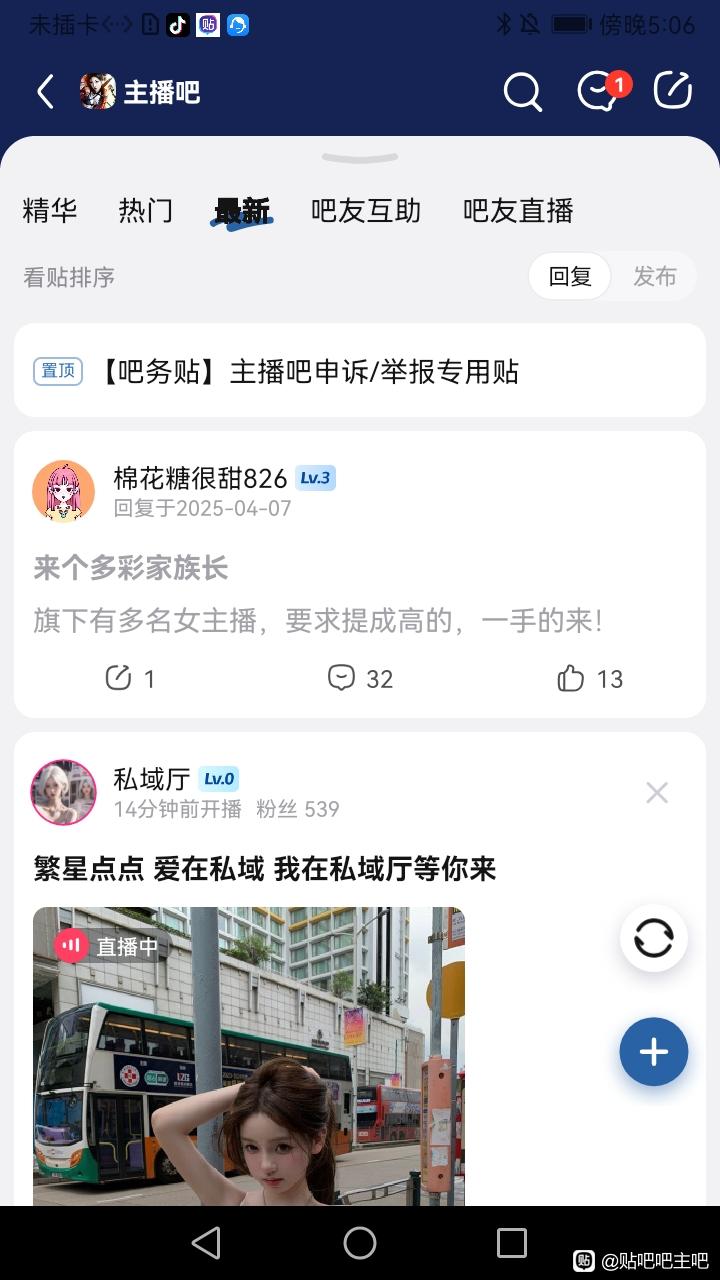Open the post 来个多彩家族长
This screenshot has height=1280, width=720.
coord(131,569)
